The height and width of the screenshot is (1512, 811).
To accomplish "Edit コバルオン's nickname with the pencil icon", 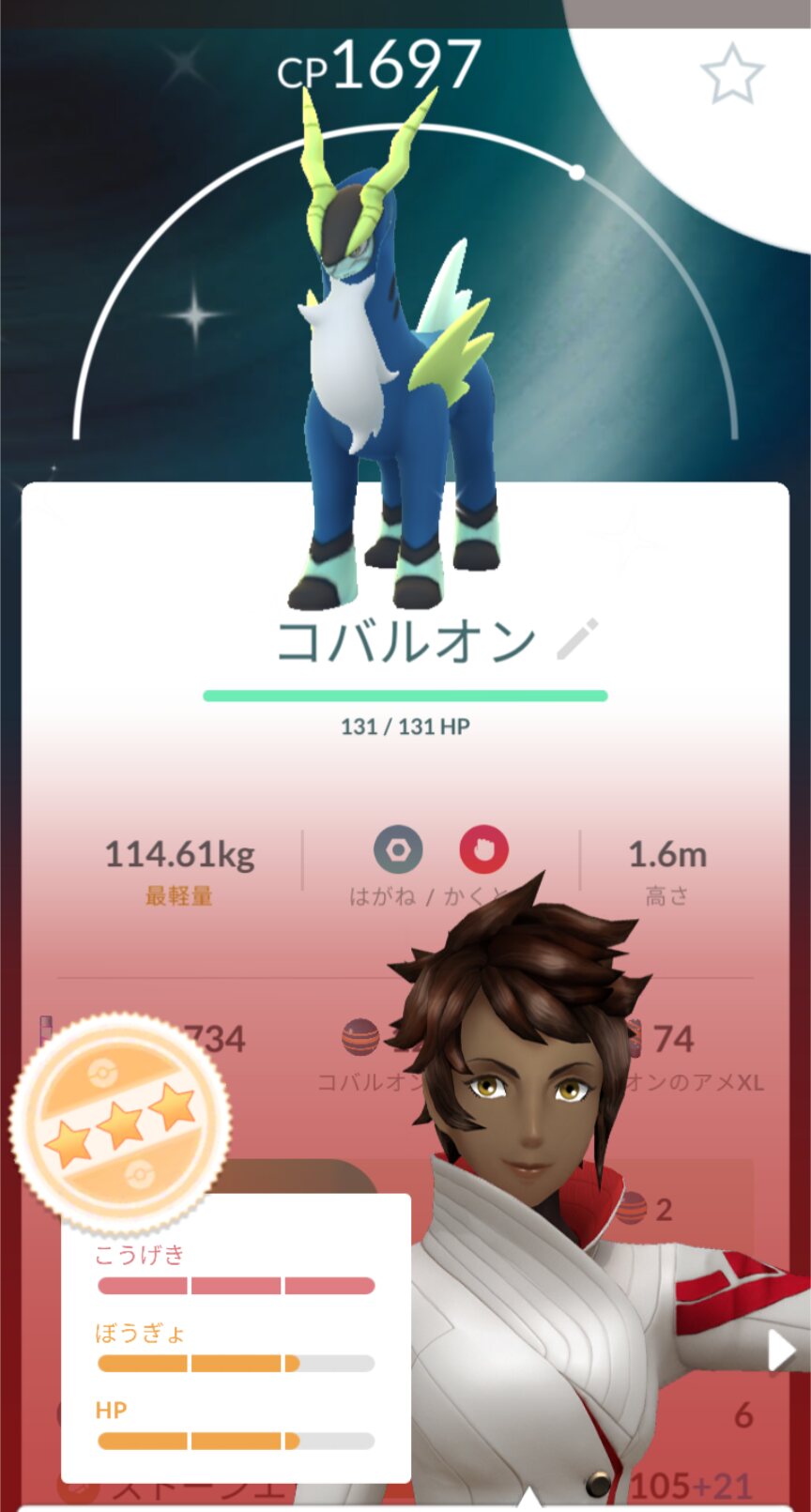I will click(x=577, y=639).
